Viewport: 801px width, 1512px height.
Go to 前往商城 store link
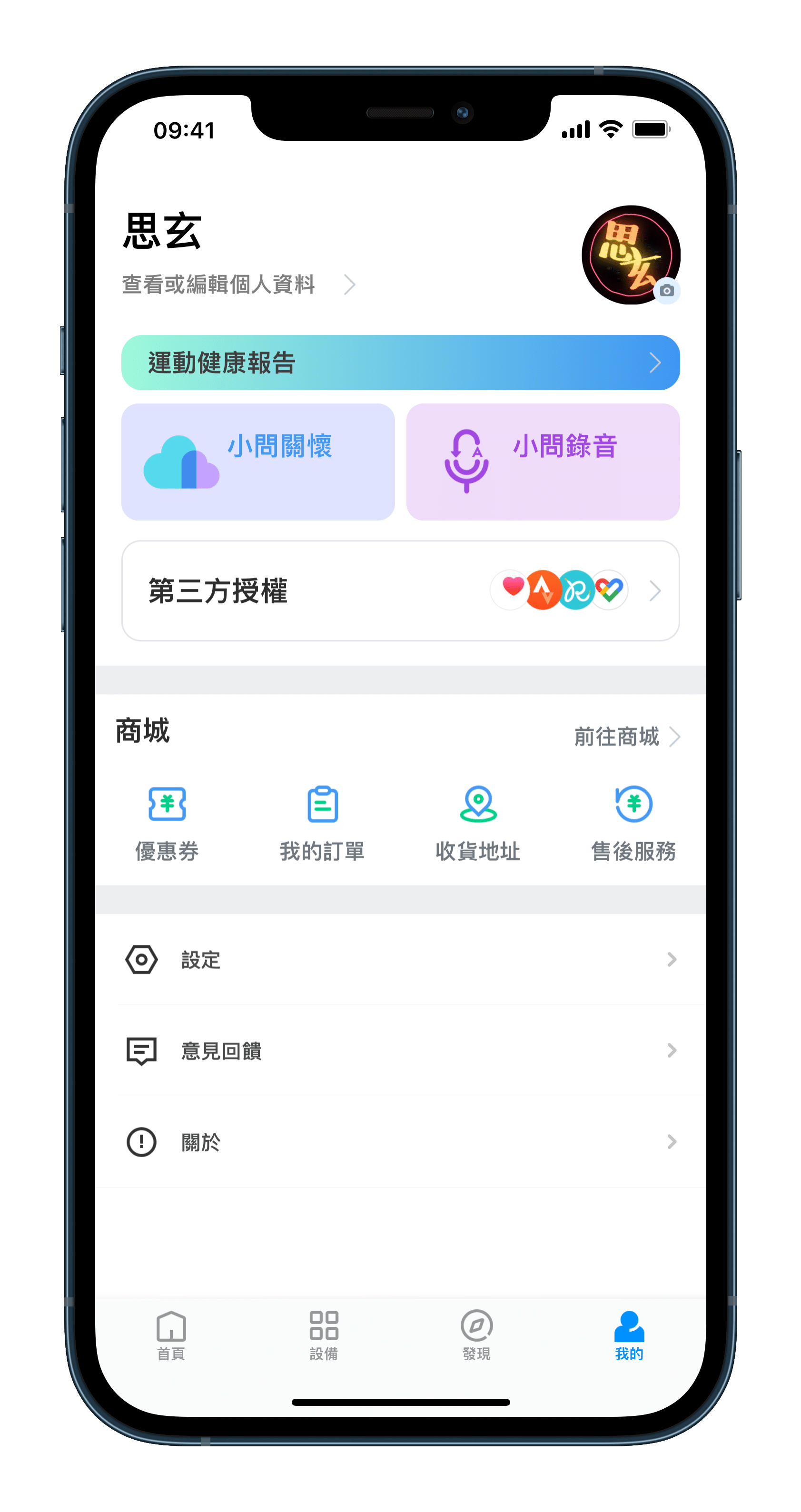(626, 736)
